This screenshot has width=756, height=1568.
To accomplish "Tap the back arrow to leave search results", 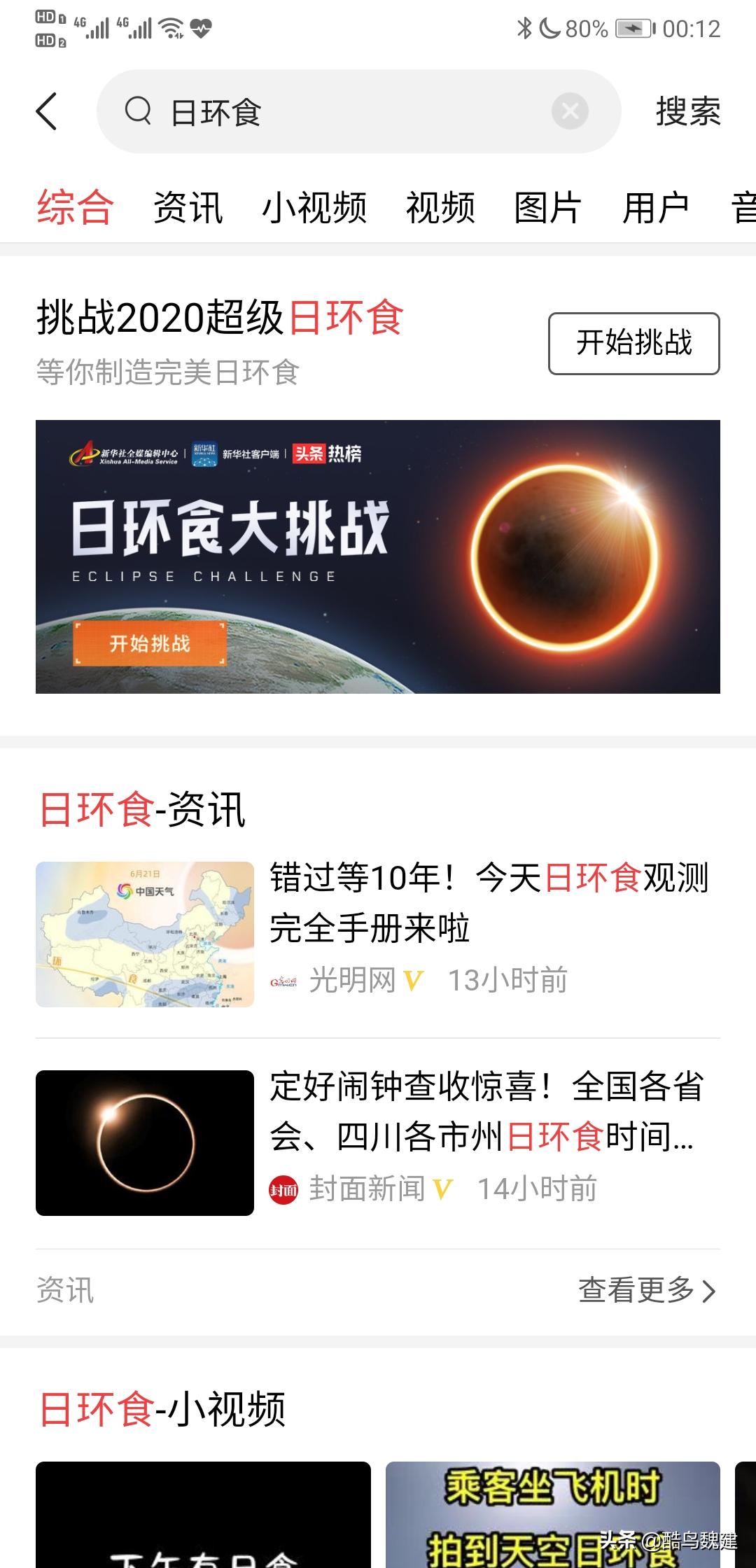I will click(47, 112).
